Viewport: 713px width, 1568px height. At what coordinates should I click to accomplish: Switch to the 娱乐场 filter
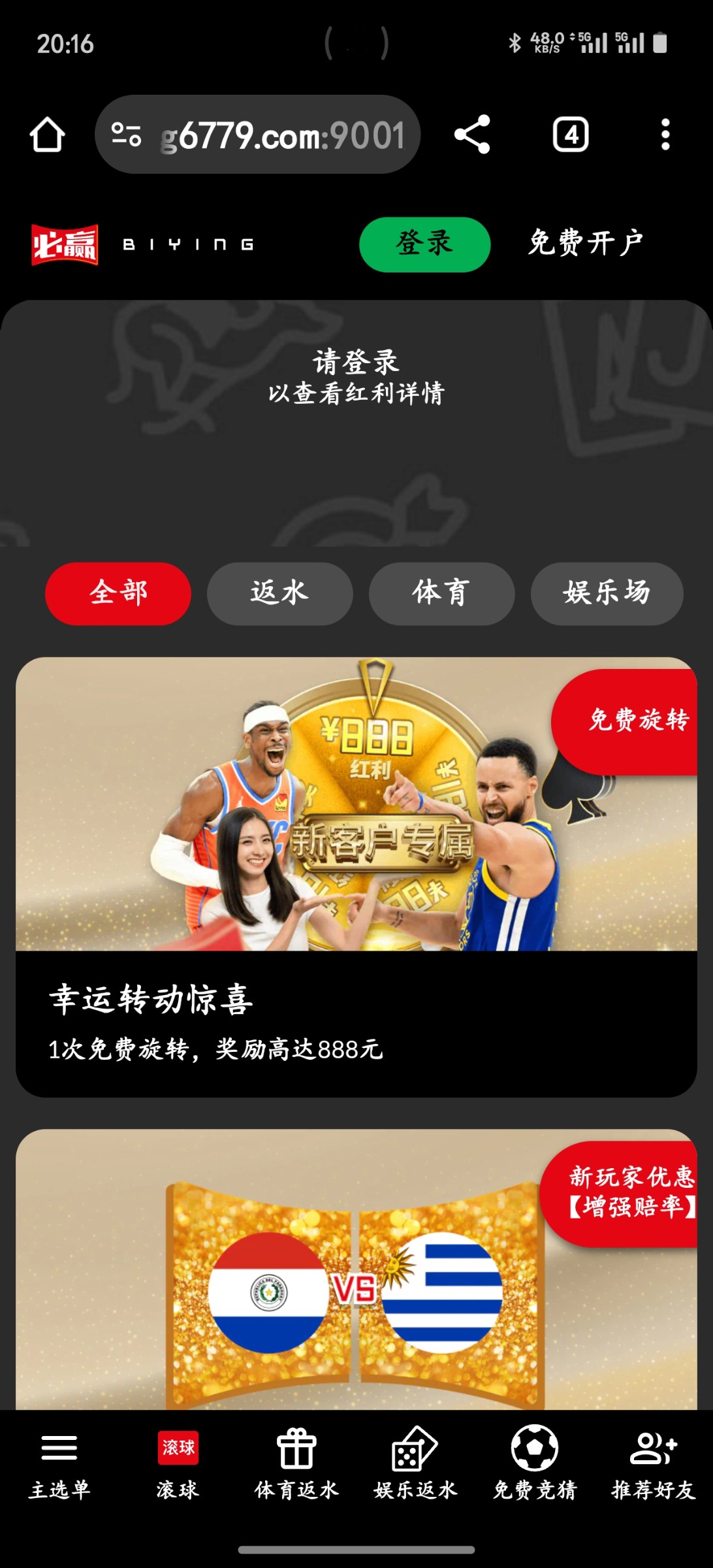(x=607, y=593)
